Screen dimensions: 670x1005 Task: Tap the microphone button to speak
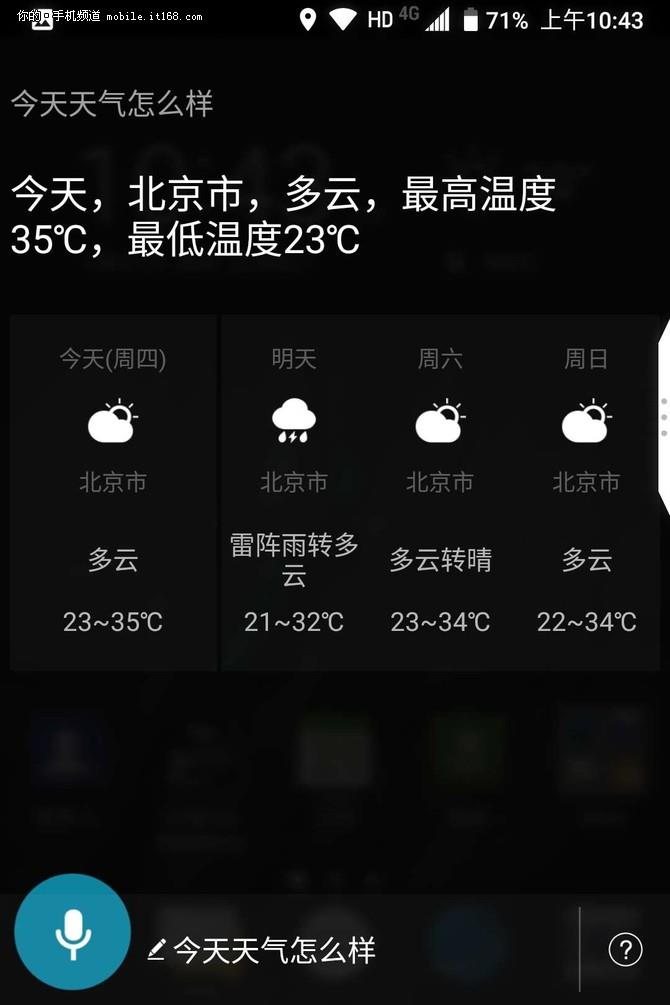(72, 931)
